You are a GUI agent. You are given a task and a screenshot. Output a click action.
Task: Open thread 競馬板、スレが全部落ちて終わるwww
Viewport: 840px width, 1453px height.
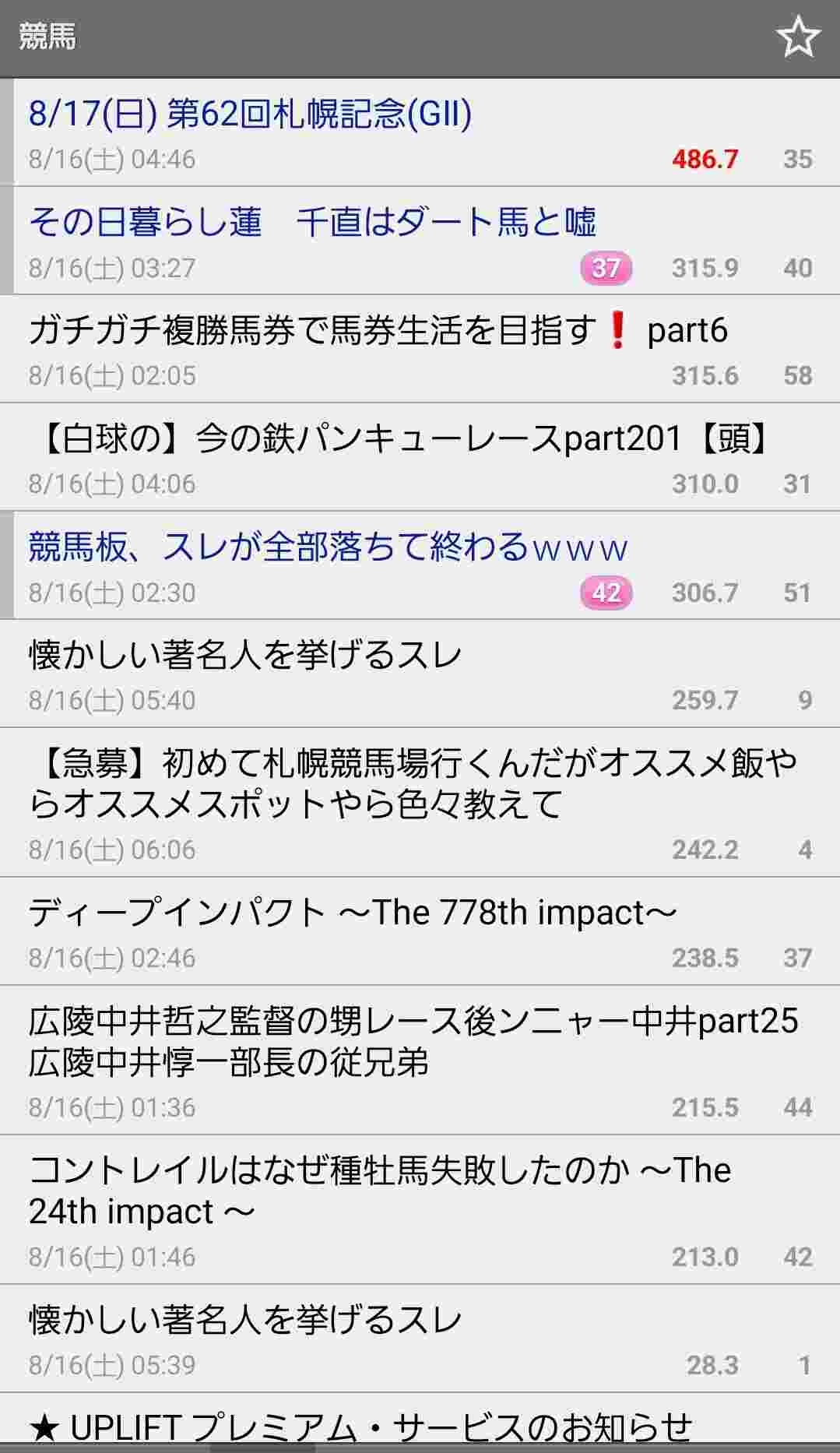coord(420,565)
